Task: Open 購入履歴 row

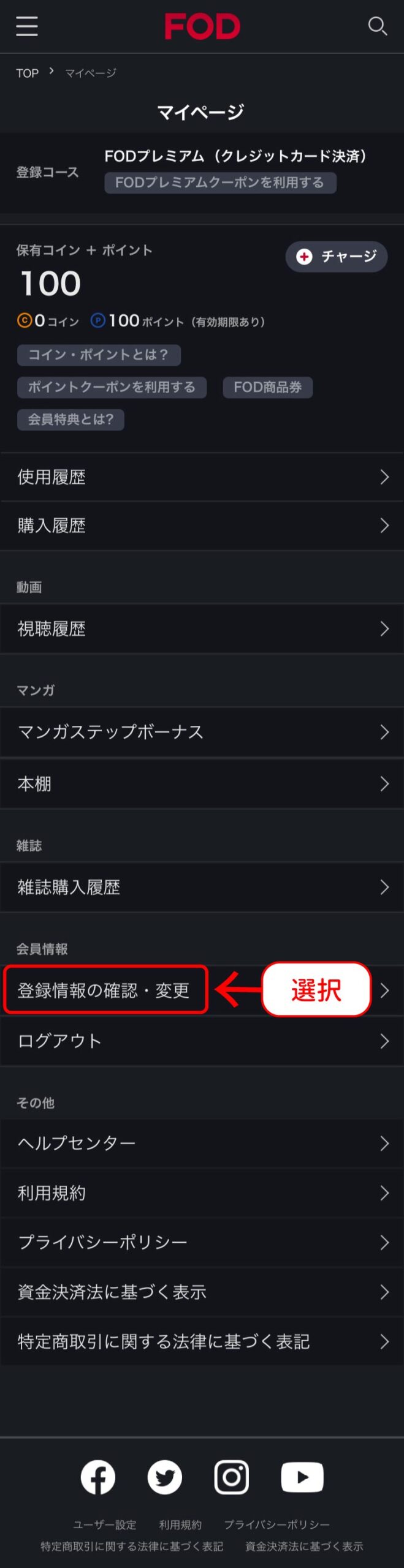Action: (x=202, y=526)
